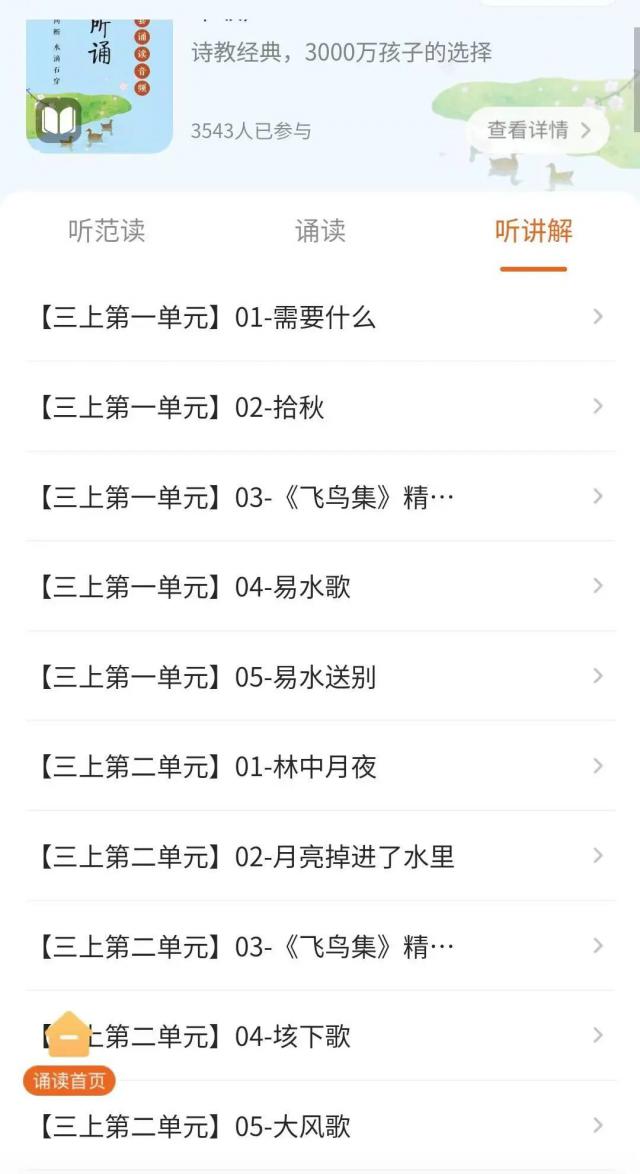Tap the 听诵 course cover image
The image size is (640, 1174).
(99, 78)
